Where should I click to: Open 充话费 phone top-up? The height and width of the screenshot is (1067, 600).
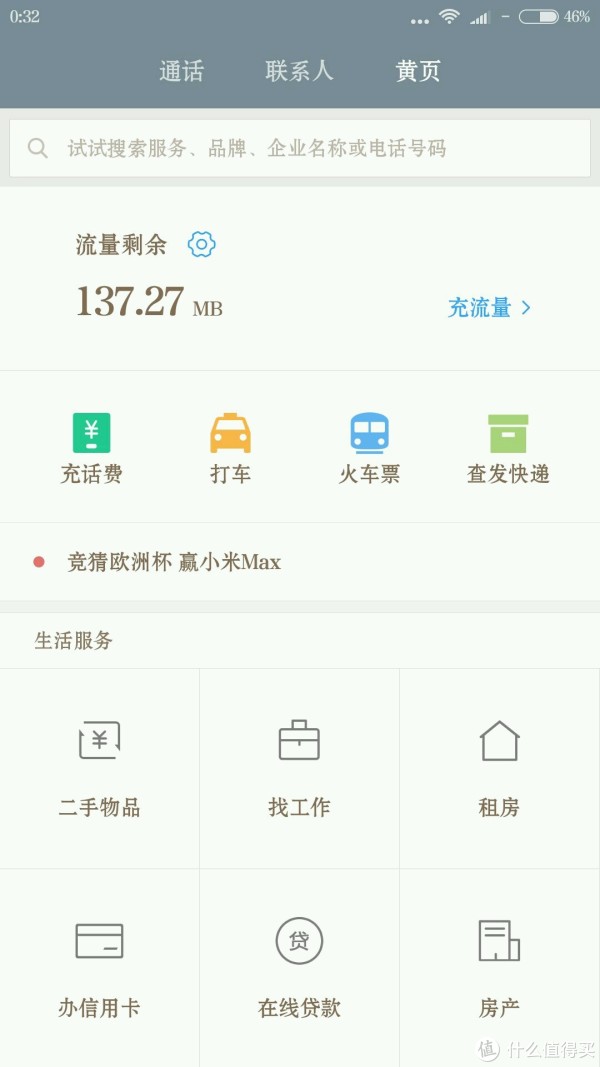point(91,448)
